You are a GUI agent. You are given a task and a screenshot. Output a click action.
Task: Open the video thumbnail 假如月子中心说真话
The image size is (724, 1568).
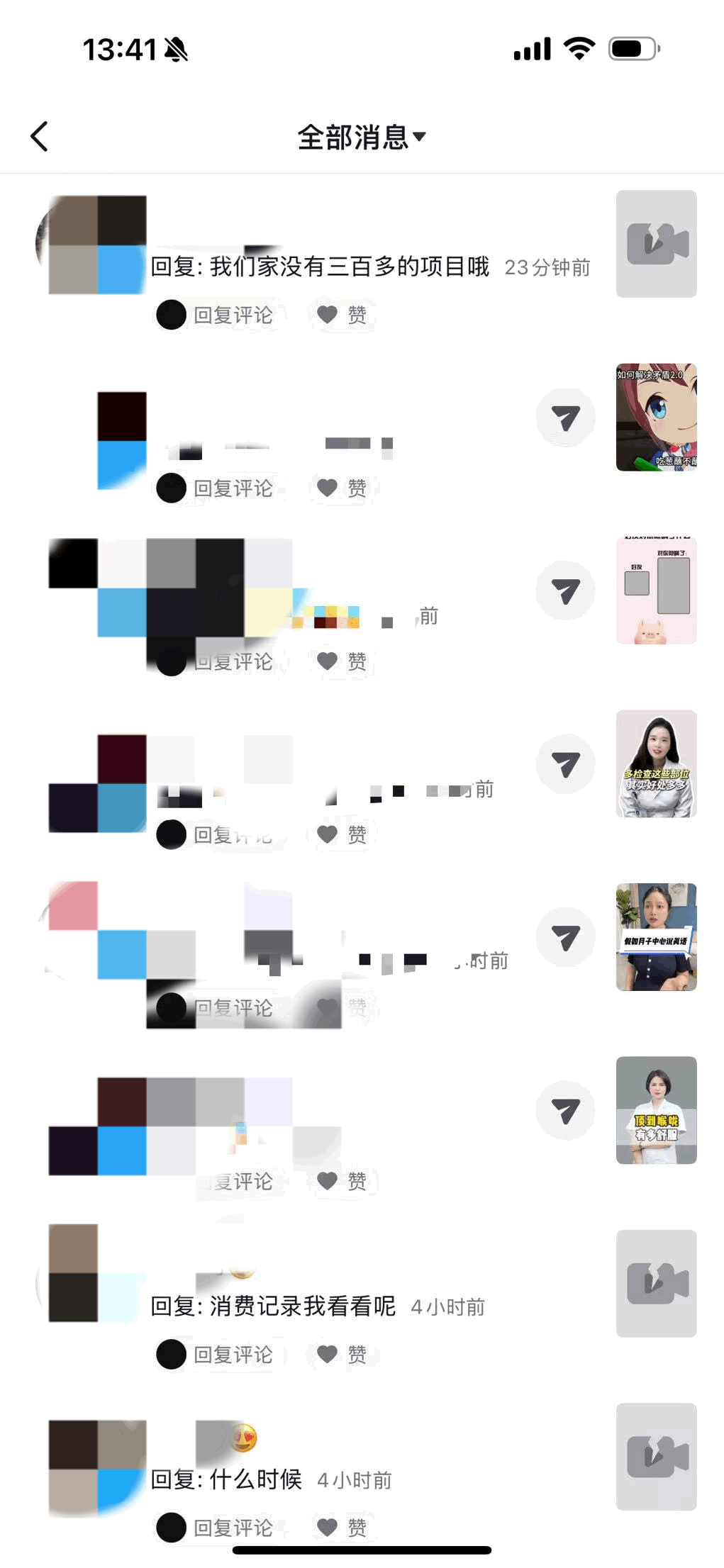(x=656, y=936)
